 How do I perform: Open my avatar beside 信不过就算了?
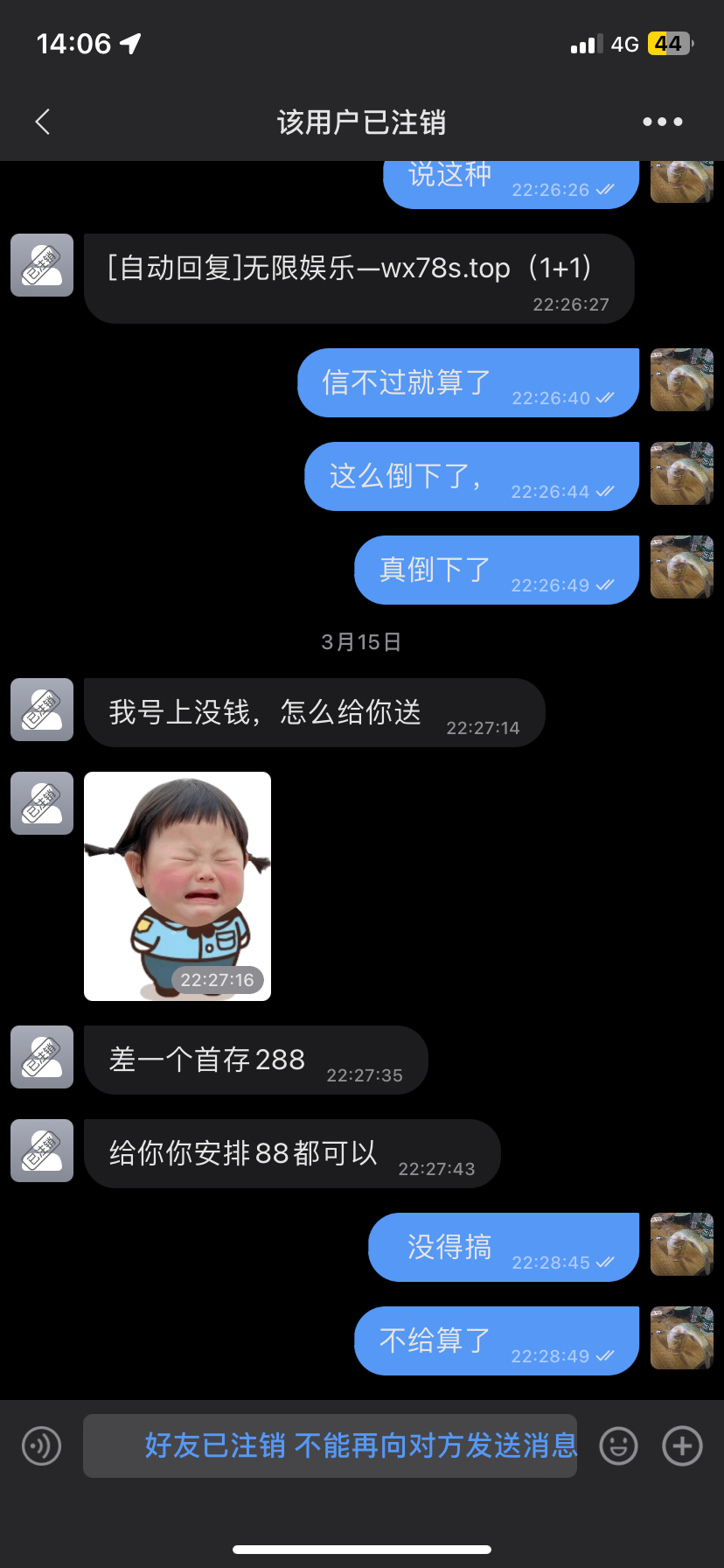coord(682,380)
